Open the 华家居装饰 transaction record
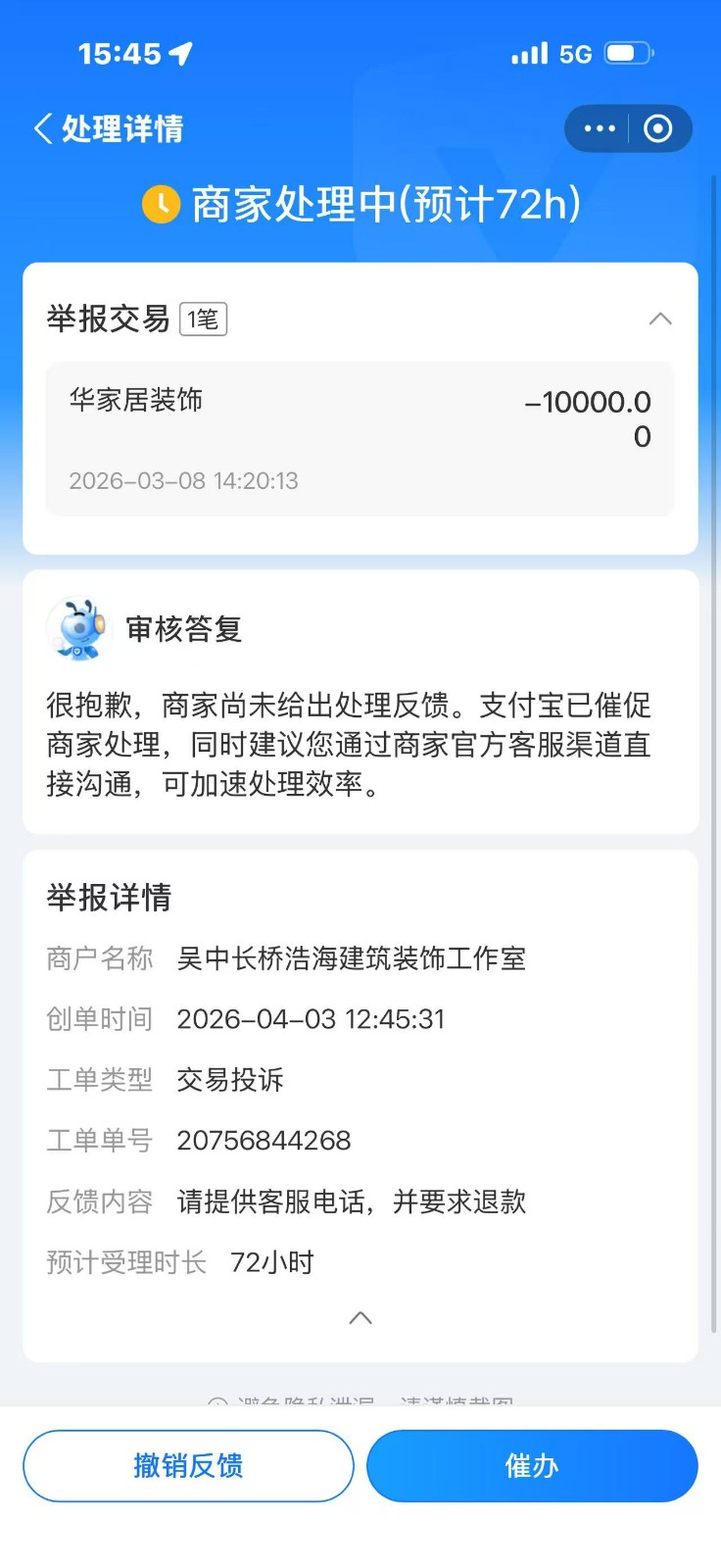Screen dimensions: 721x1568 [x=360, y=438]
